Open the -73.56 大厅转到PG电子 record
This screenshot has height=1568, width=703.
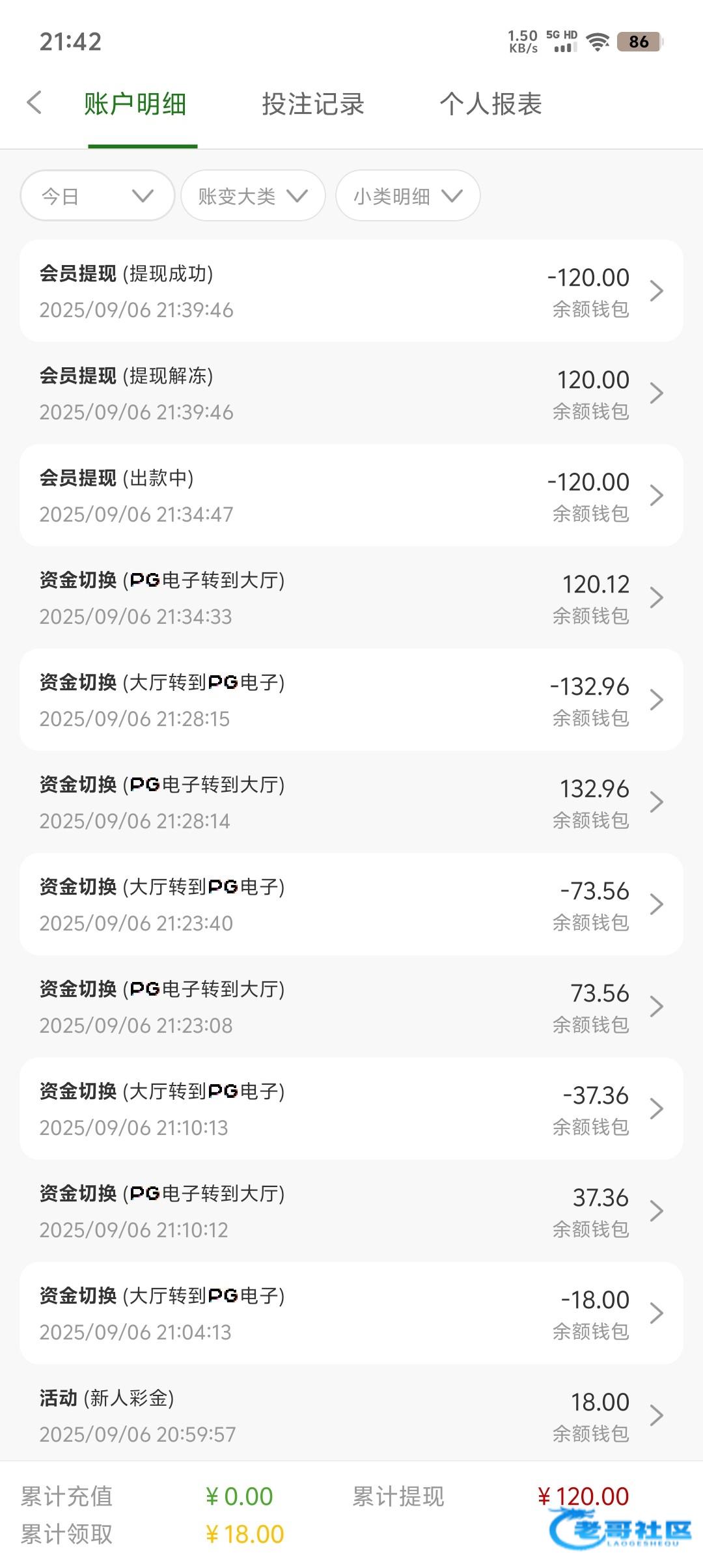pyautogui.click(x=351, y=904)
